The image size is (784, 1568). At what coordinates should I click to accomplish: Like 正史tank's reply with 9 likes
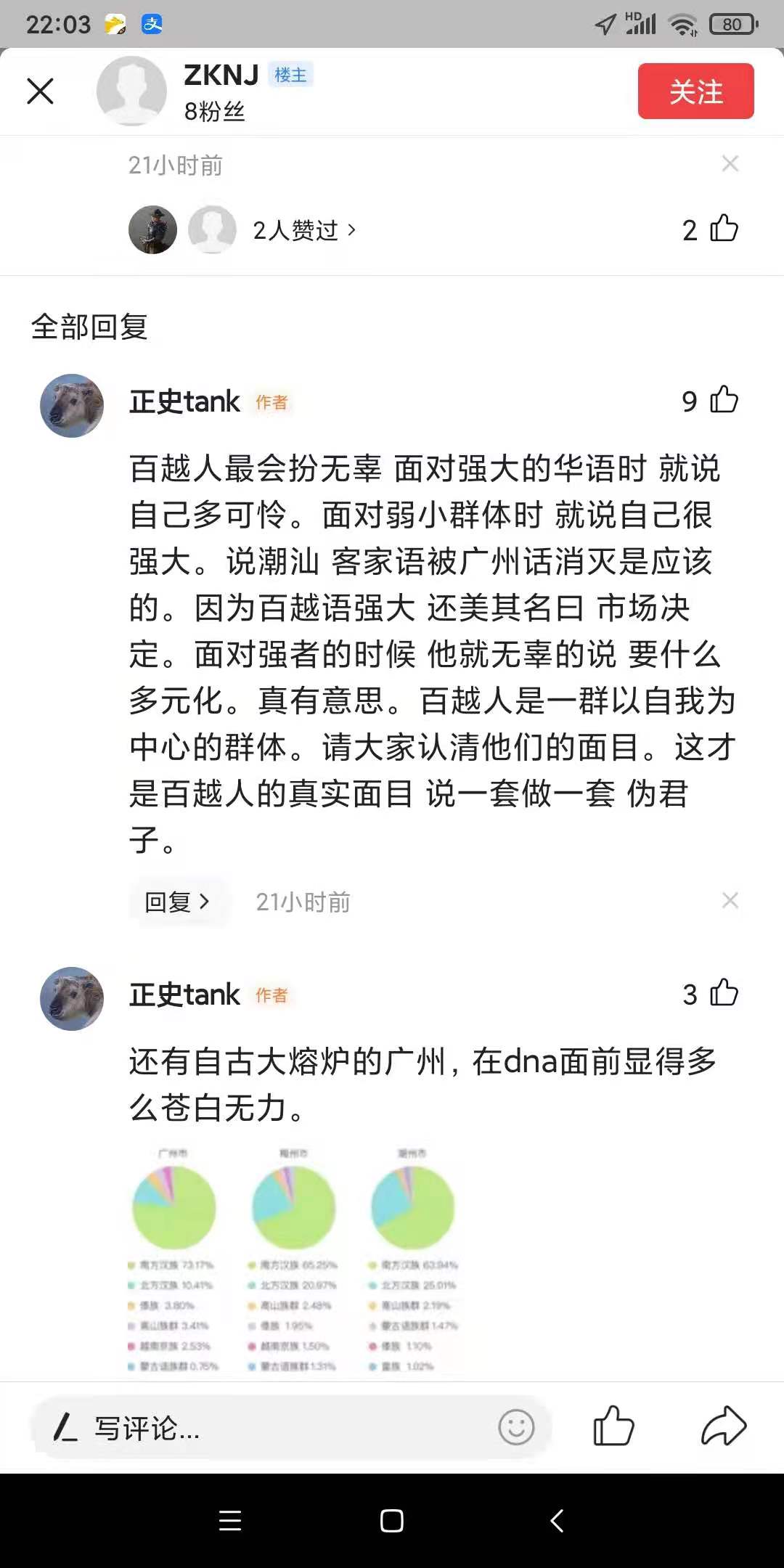click(x=723, y=400)
